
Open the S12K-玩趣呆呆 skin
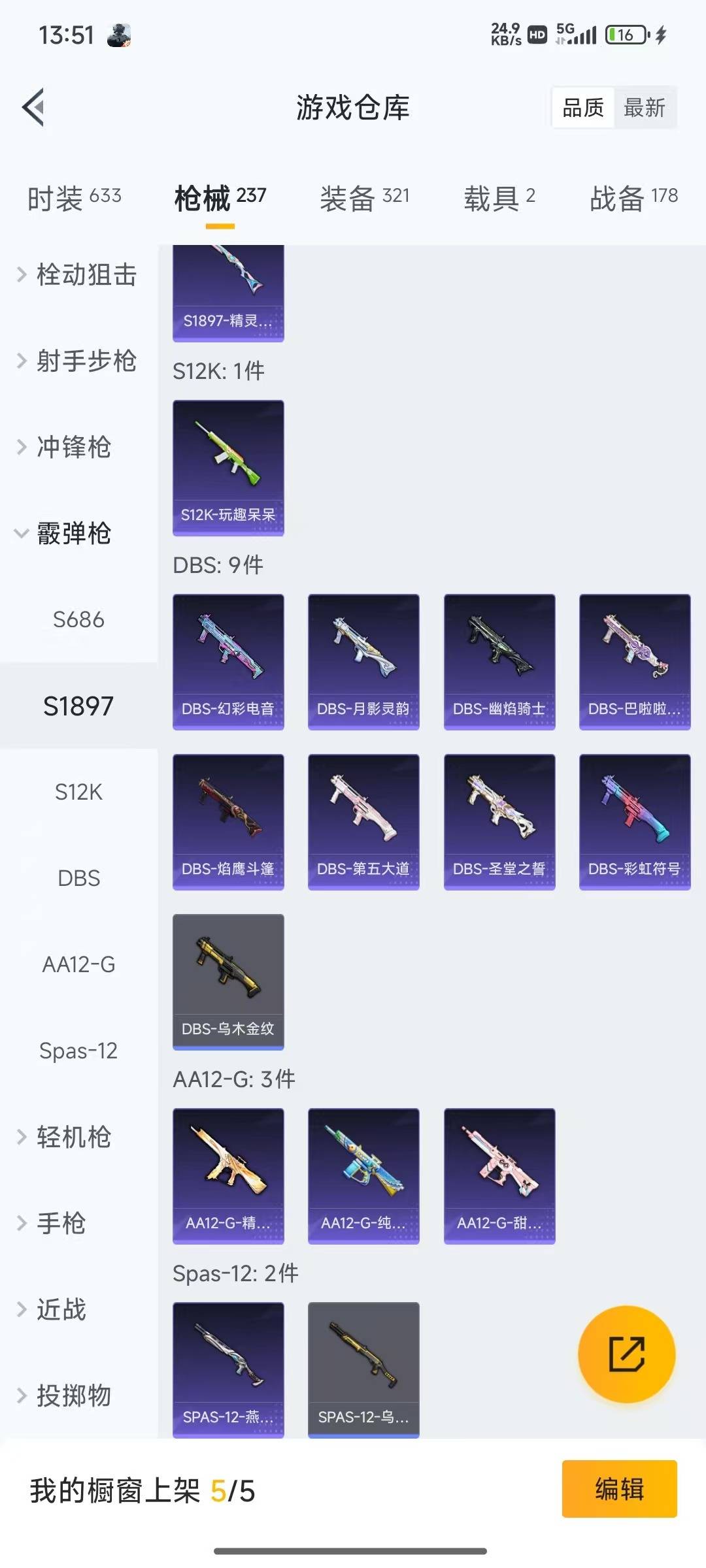(228, 468)
